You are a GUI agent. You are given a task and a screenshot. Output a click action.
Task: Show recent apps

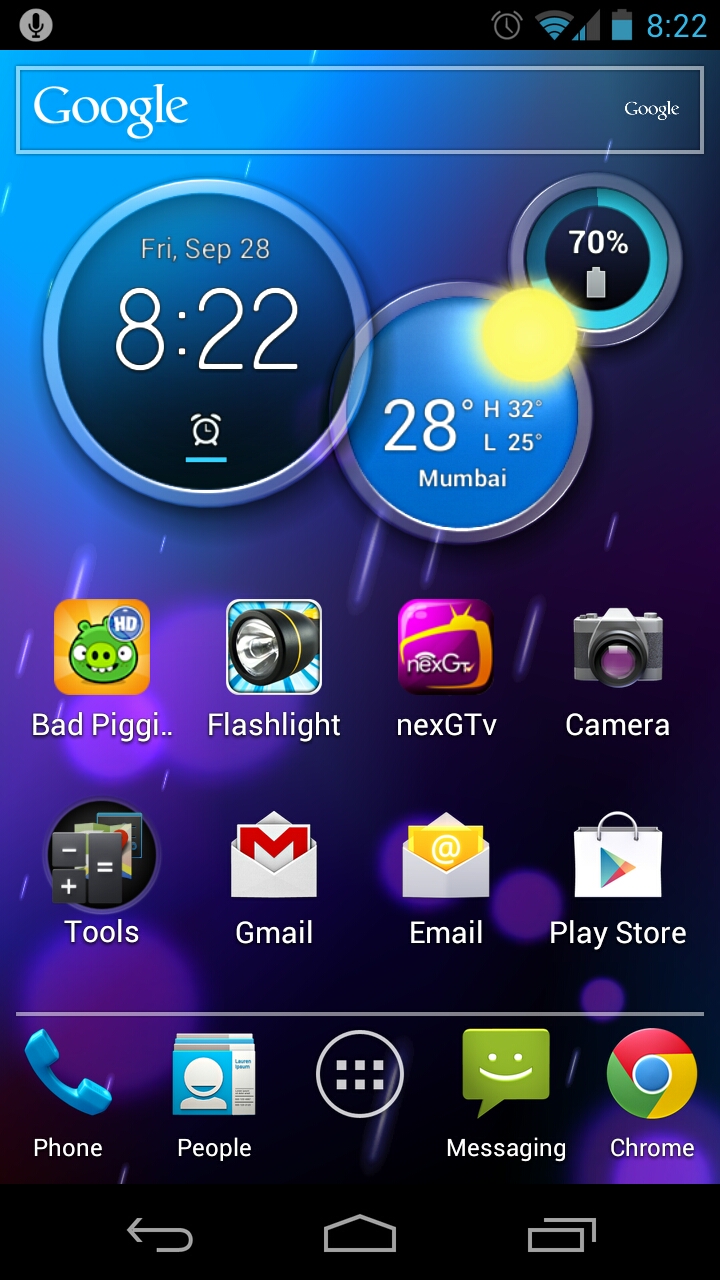[562, 1236]
